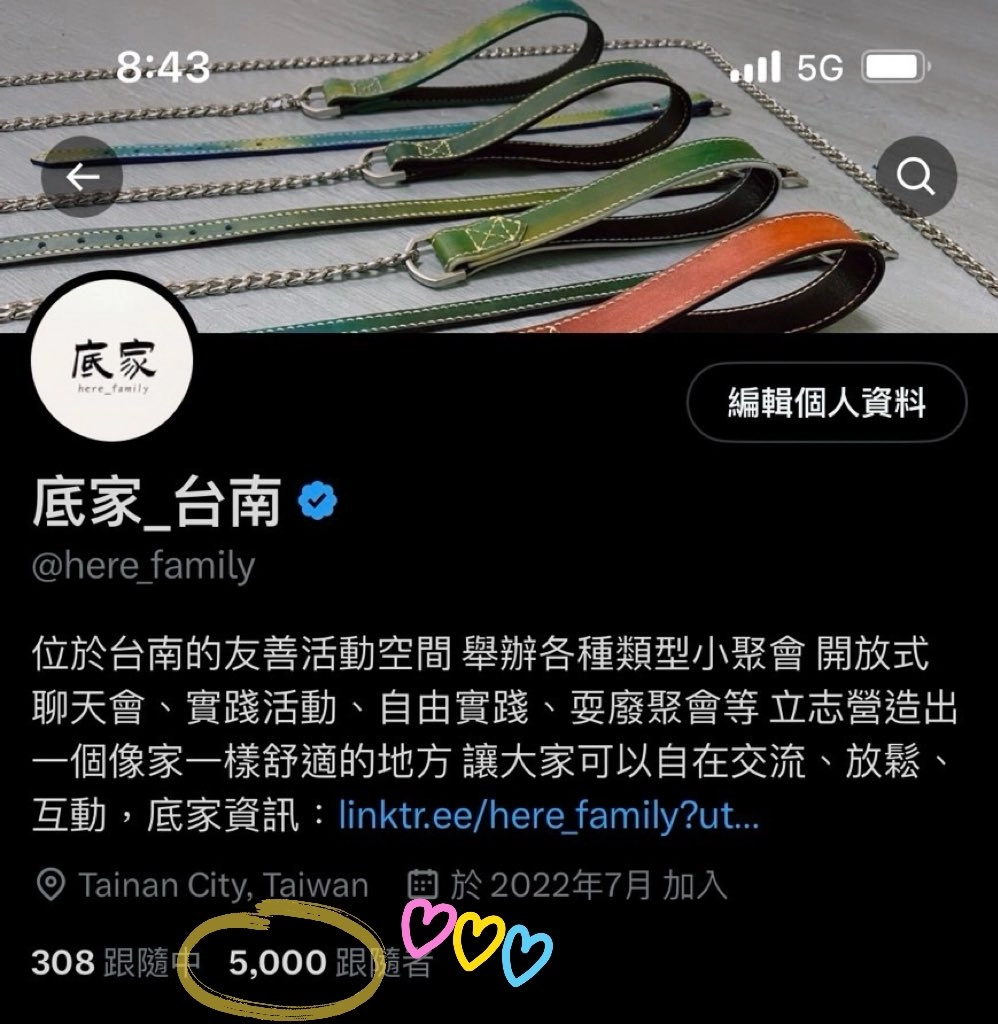
Task: Tap the 編輯個人資料 button
Action: (827, 402)
